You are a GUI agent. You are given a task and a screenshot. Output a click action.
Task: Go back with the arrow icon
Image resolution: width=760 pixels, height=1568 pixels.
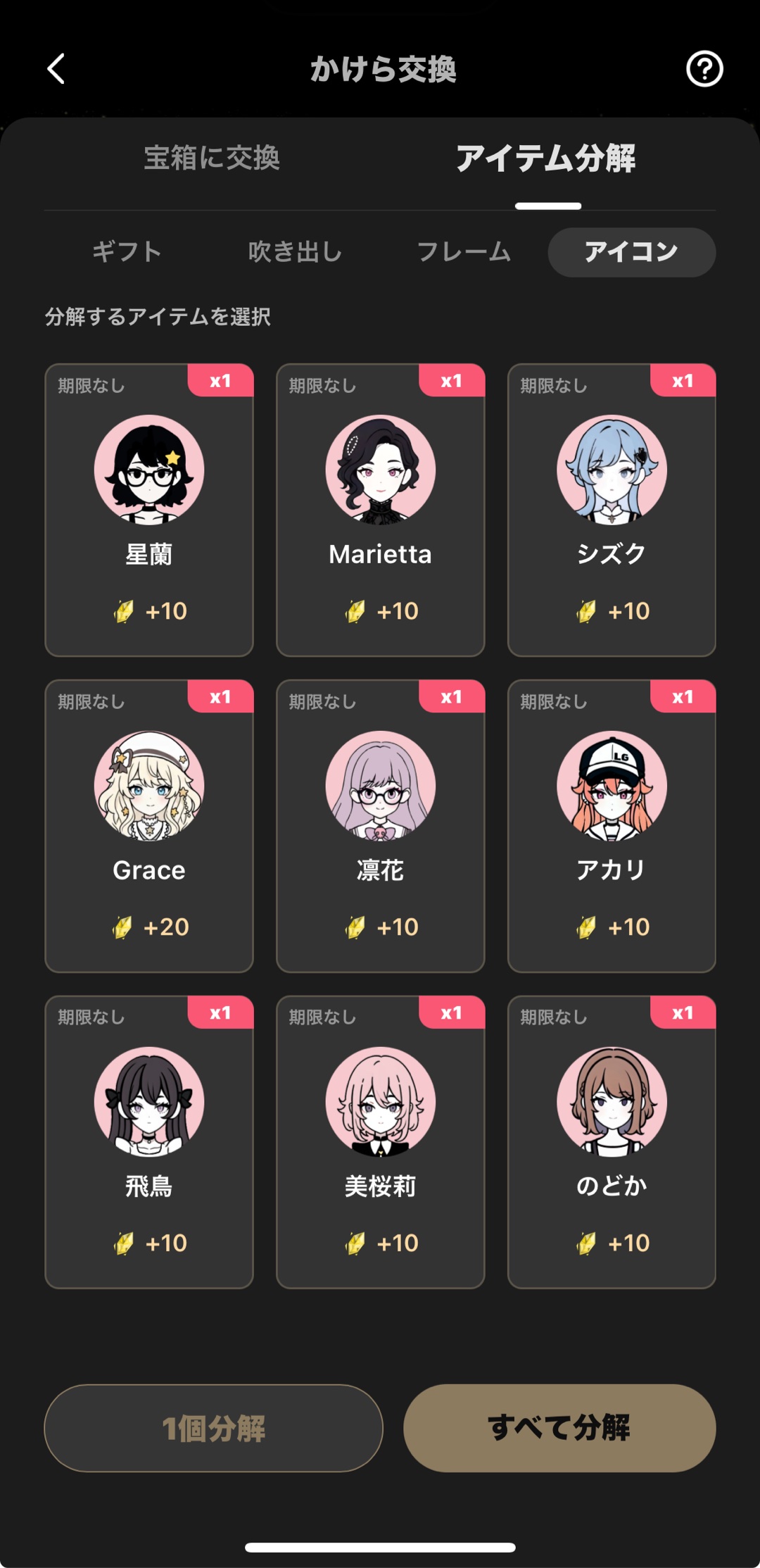point(56,69)
